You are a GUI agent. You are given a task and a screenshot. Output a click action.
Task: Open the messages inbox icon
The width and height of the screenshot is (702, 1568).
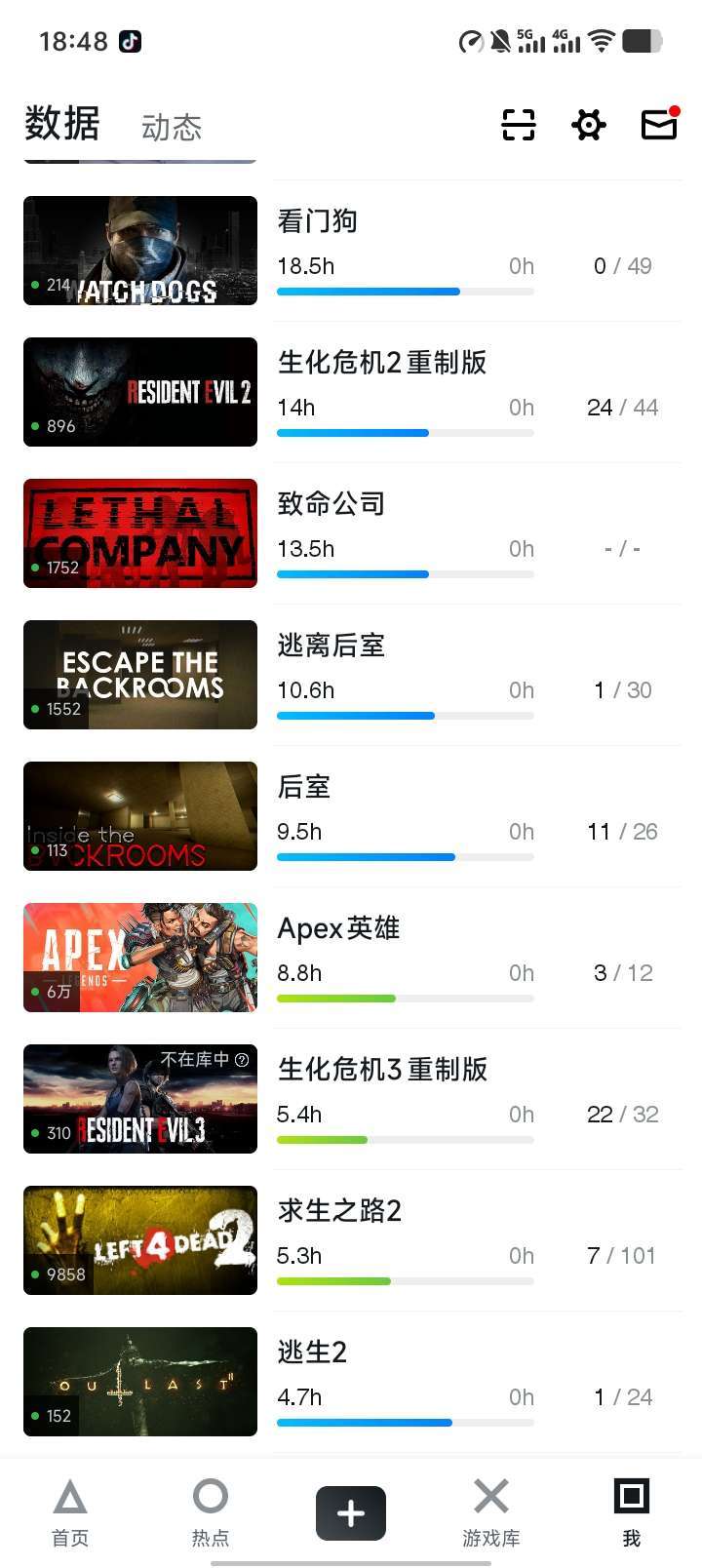[x=659, y=125]
